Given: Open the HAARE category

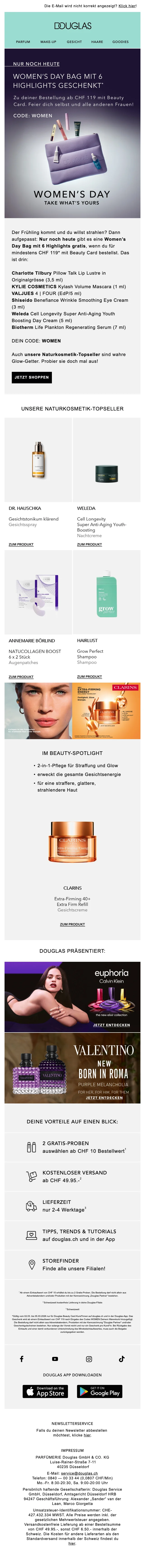Looking at the screenshot, I should 97,42.
